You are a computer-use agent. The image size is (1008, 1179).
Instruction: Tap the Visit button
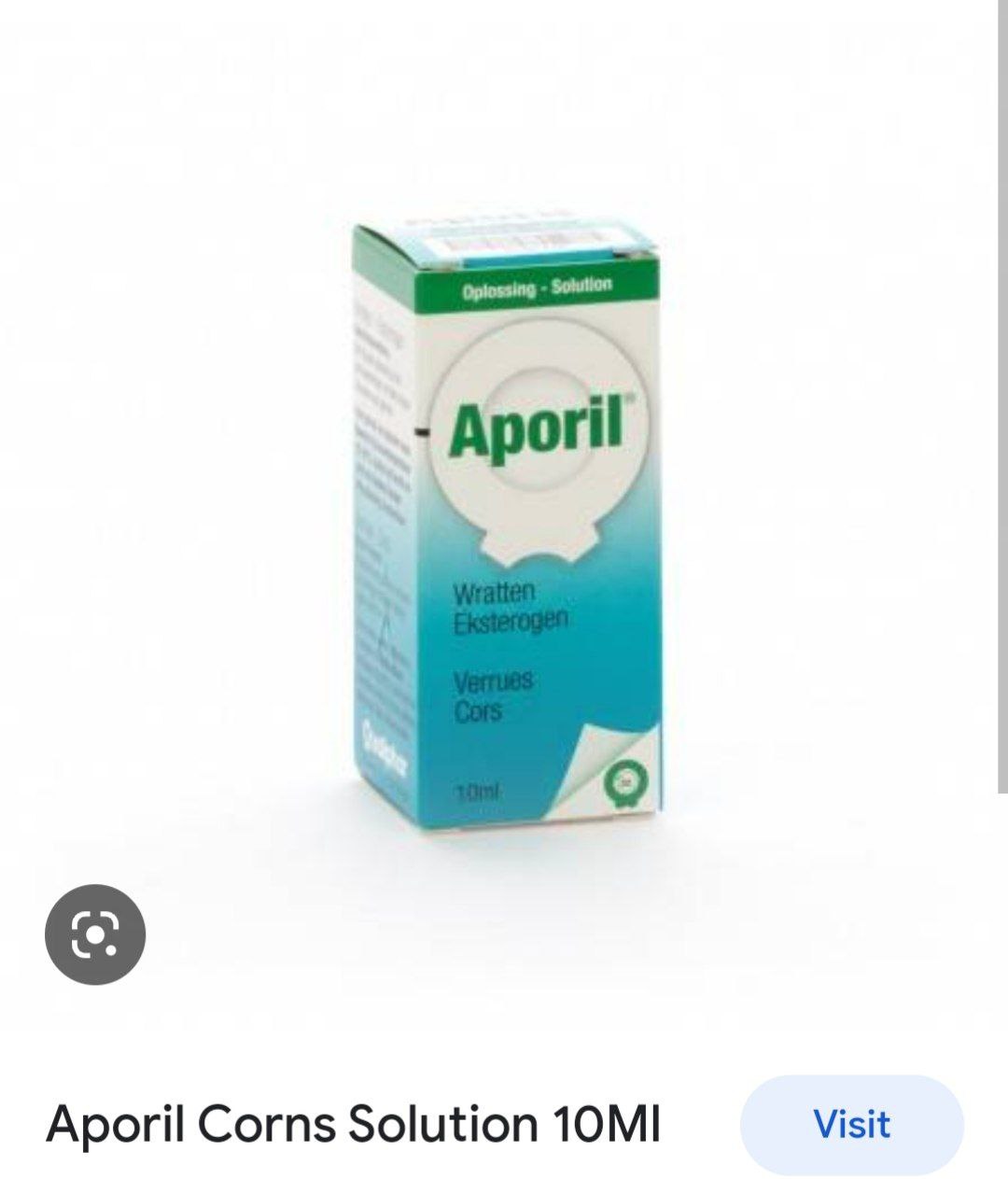click(851, 1124)
